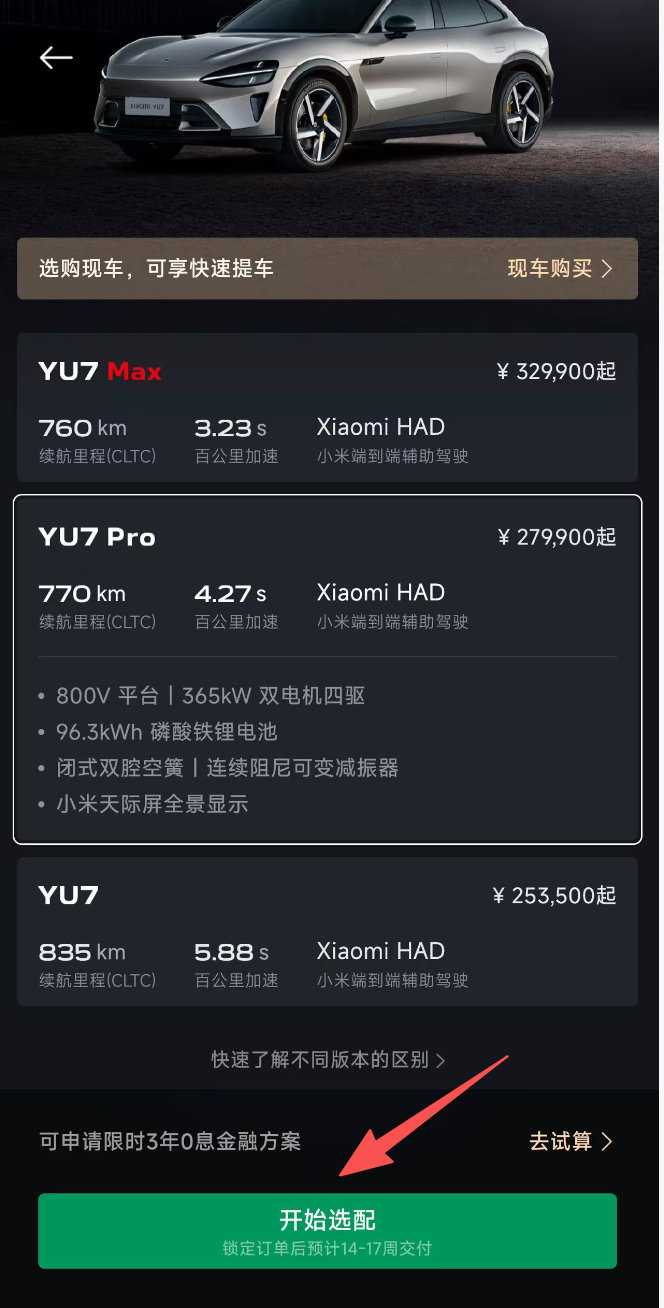Choose the YU7 Pro version card
The height and width of the screenshot is (1308, 664).
click(327, 668)
